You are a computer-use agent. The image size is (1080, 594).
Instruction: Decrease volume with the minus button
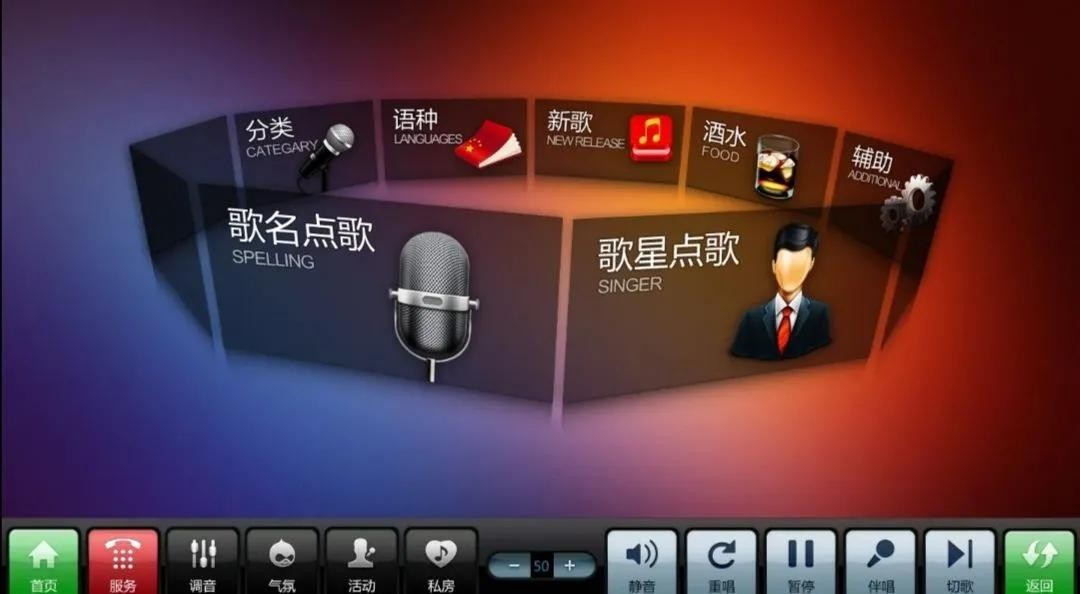[514, 566]
